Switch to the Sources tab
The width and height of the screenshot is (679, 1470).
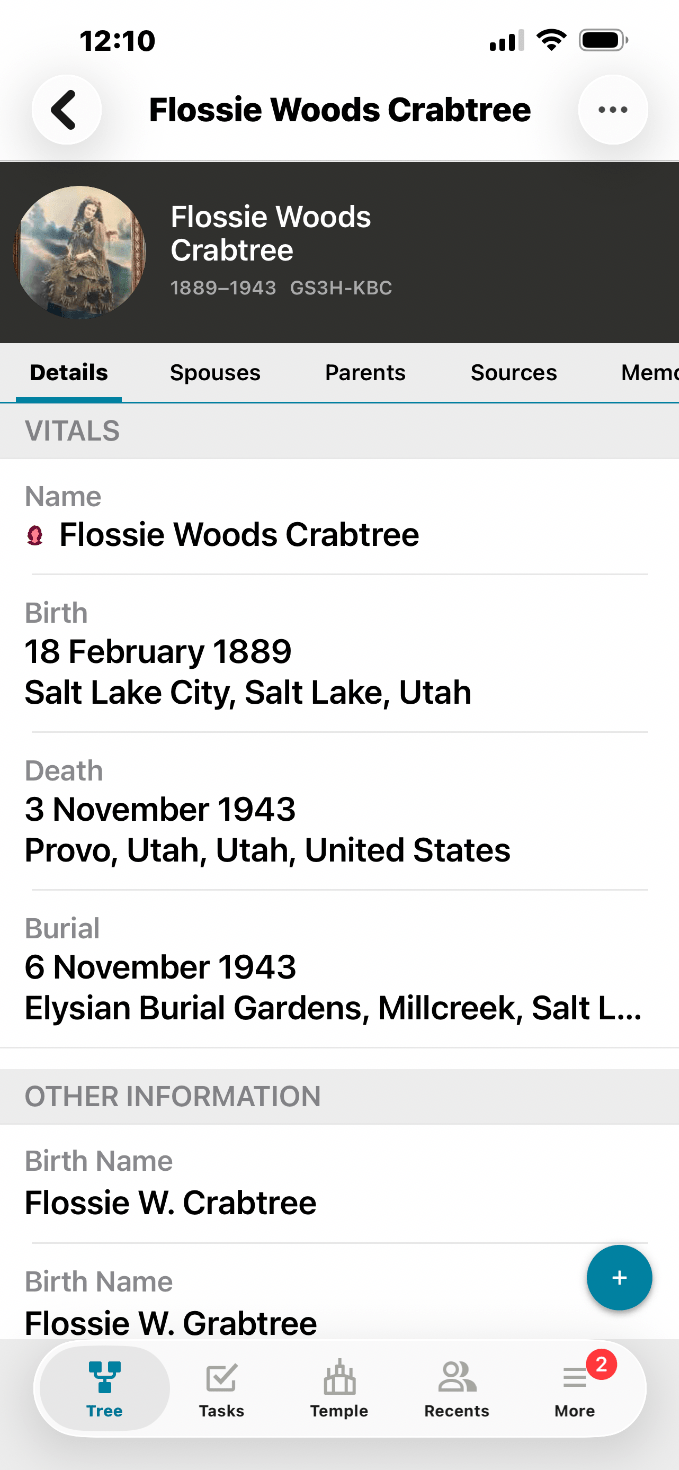(513, 373)
